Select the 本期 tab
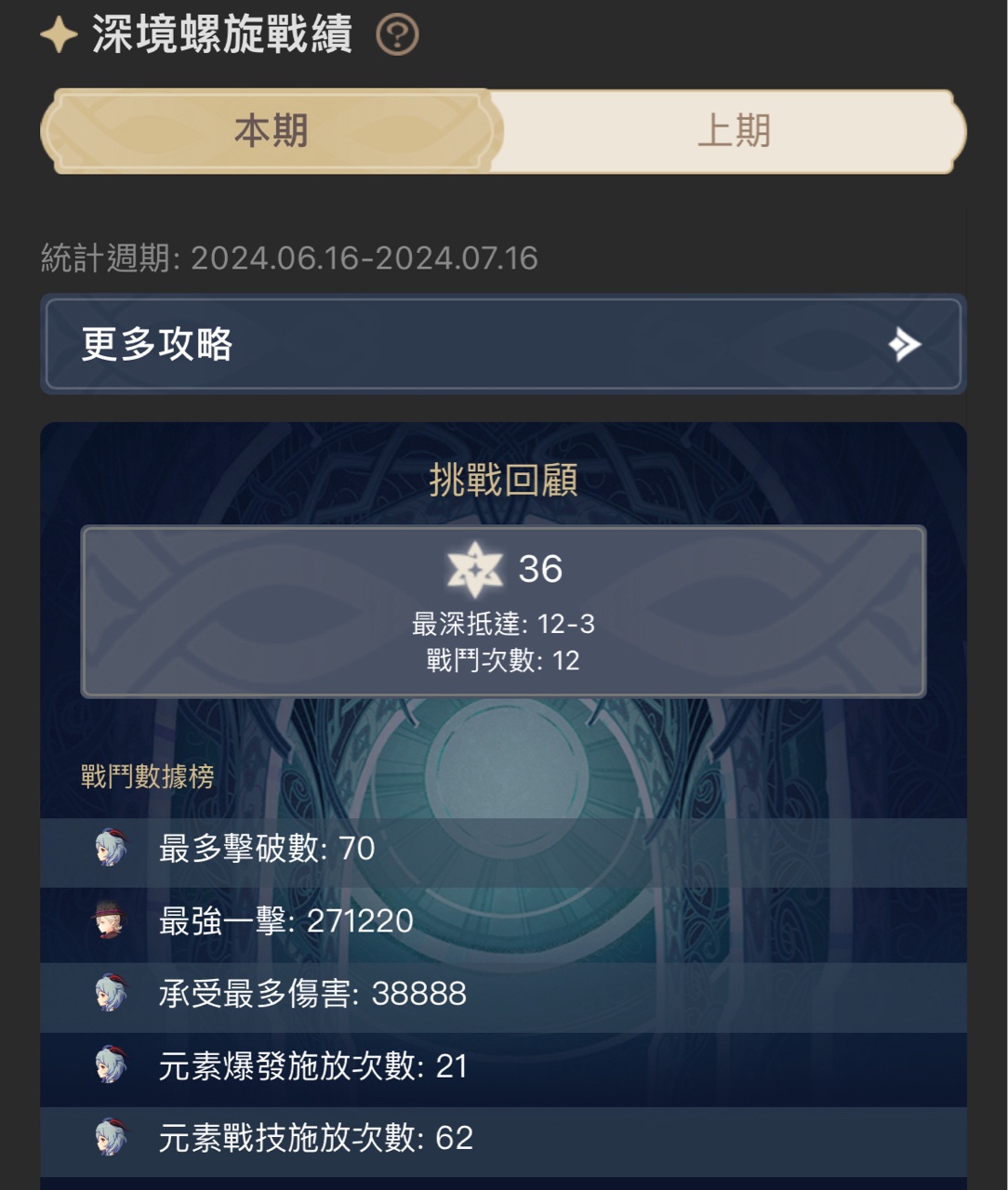Image resolution: width=1008 pixels, height=1190 pixels. click(272, 131)
